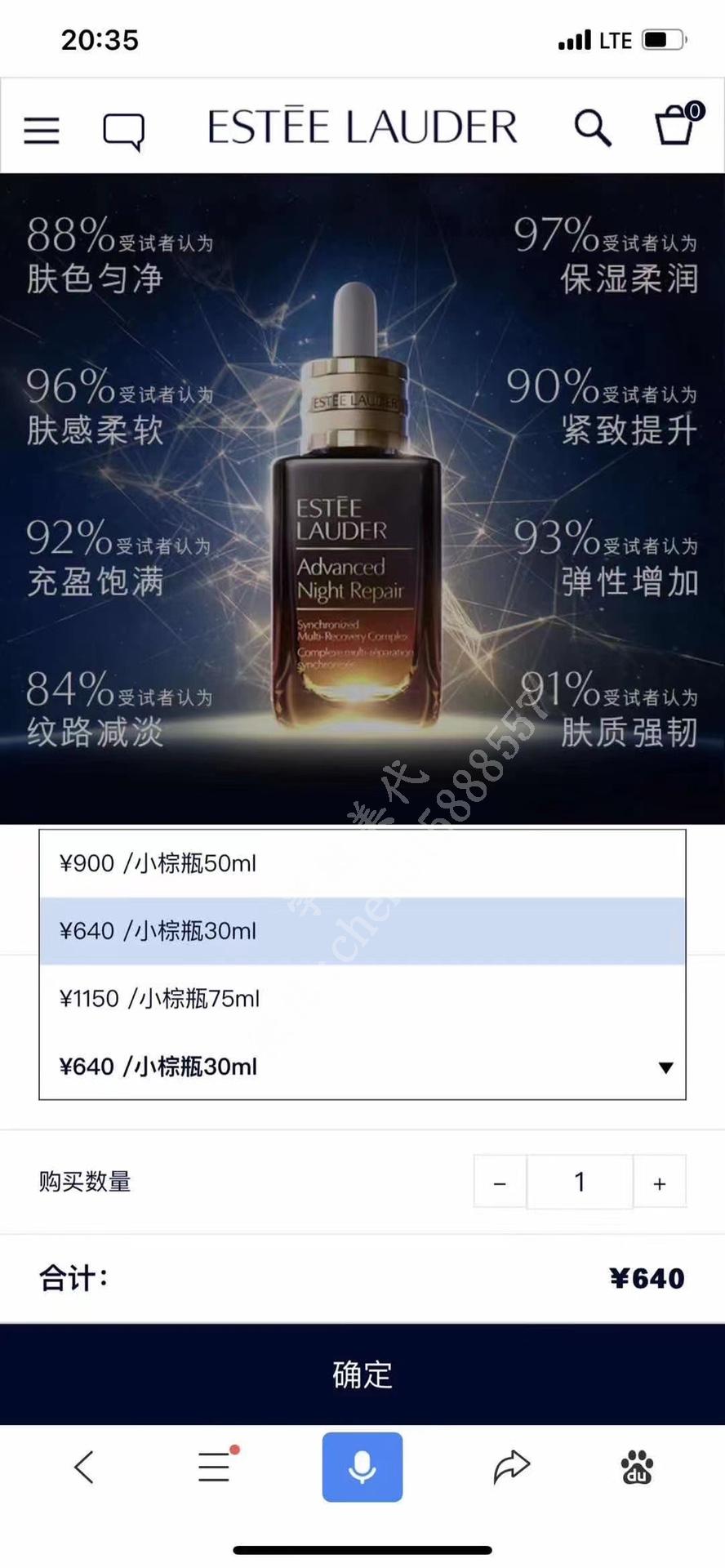Confirm with 确定 button

click(x=362, y=1375)
